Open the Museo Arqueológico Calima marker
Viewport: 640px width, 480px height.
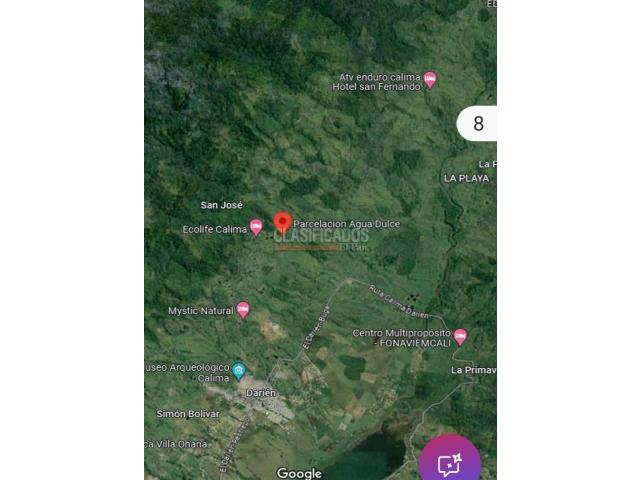[x=239, y=371]
